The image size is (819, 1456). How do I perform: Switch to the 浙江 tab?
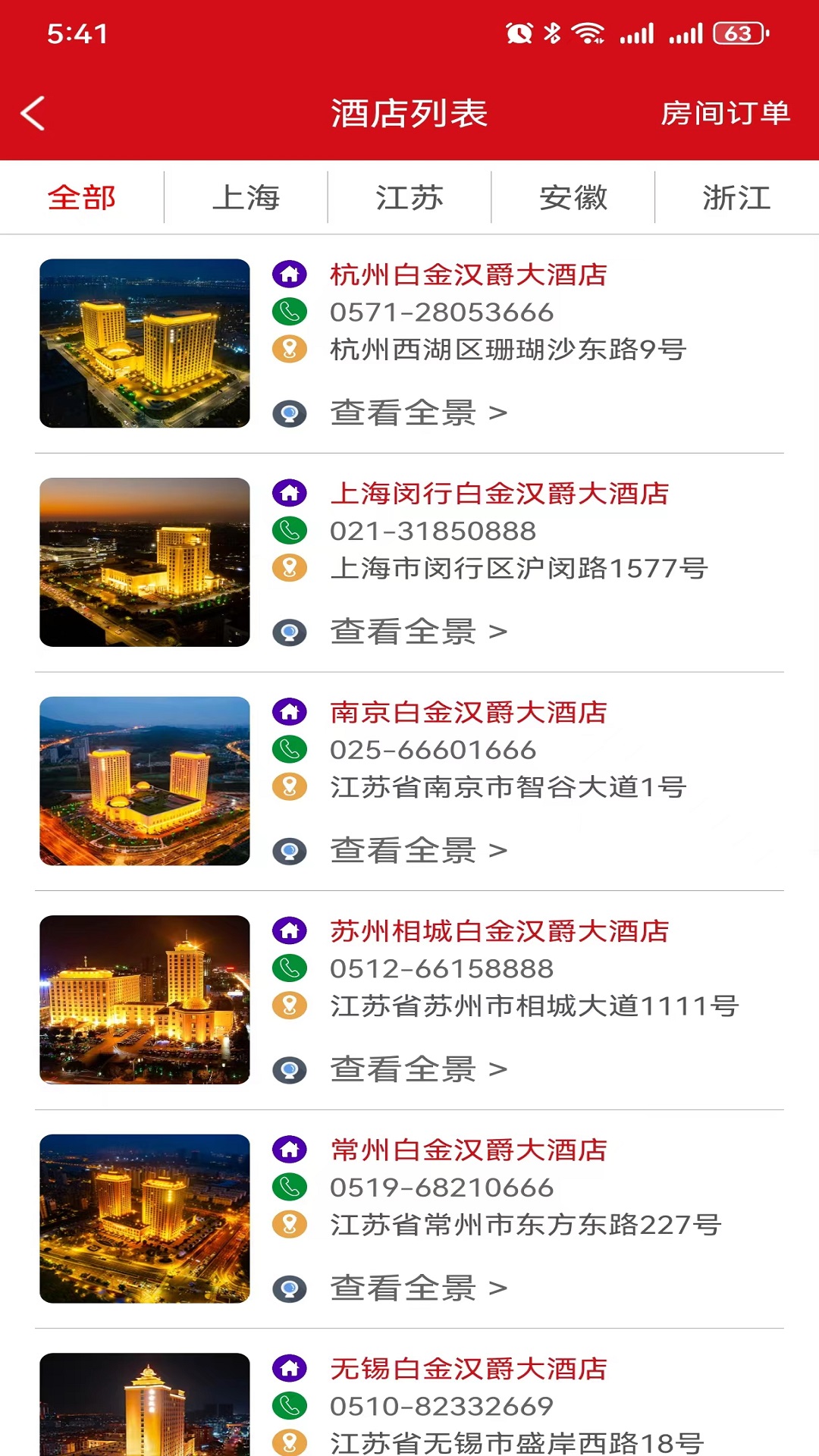tap(736, 198)
